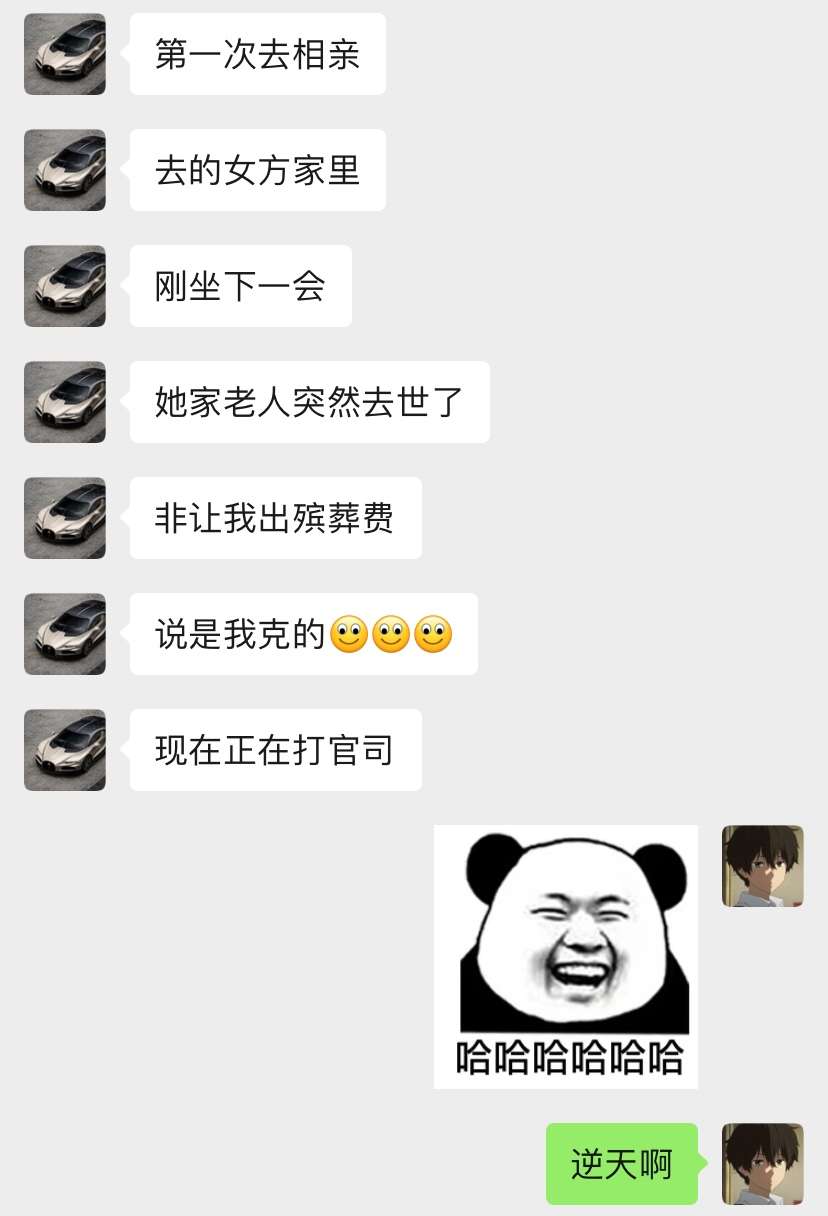The width and height of the screenshot is (828, 1216).
Task: Select the "刚坐下一会" chat bubble
Action: click(x=240, y=286)
